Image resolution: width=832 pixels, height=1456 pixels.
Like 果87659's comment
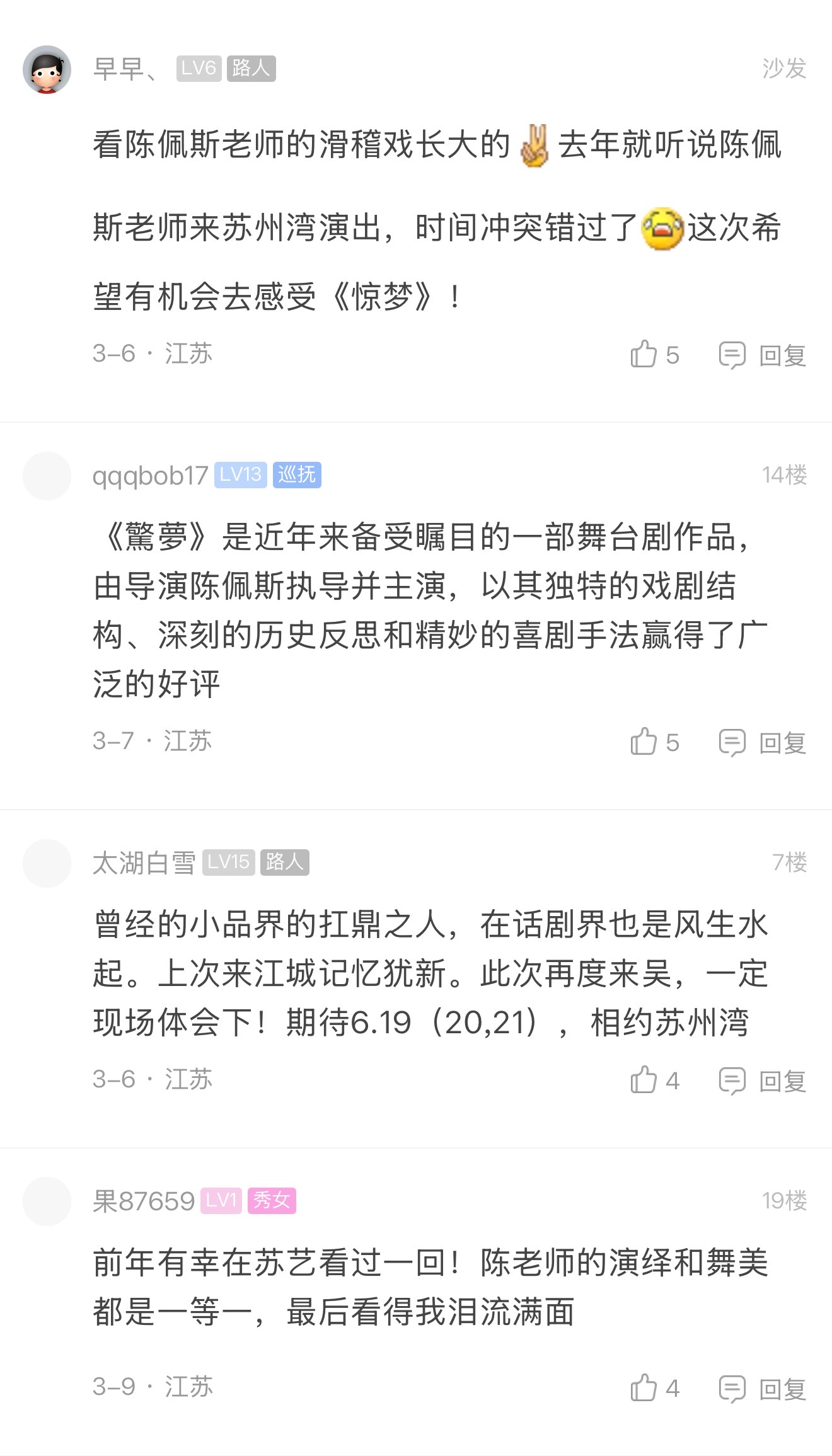click(644, 1387)
